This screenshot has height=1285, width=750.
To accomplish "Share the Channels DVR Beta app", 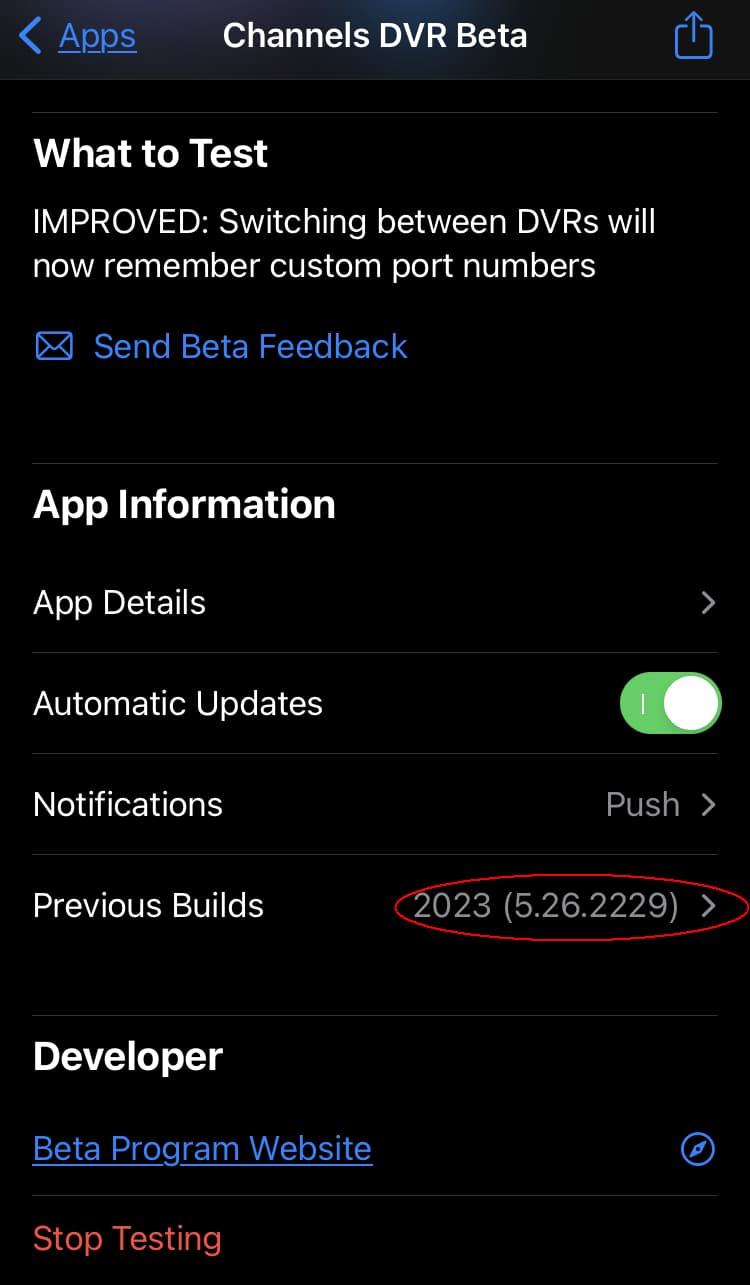I will click(693, 38).
